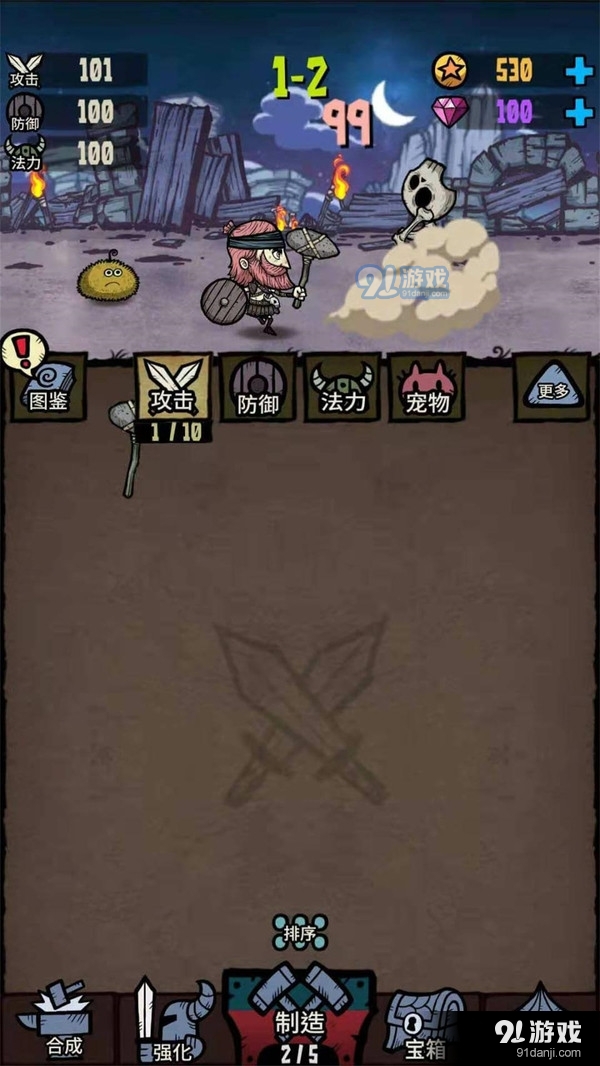Add more gold coins with the plus
Image resolution: width=600 pixels, height=1066 pixels.
578,71
